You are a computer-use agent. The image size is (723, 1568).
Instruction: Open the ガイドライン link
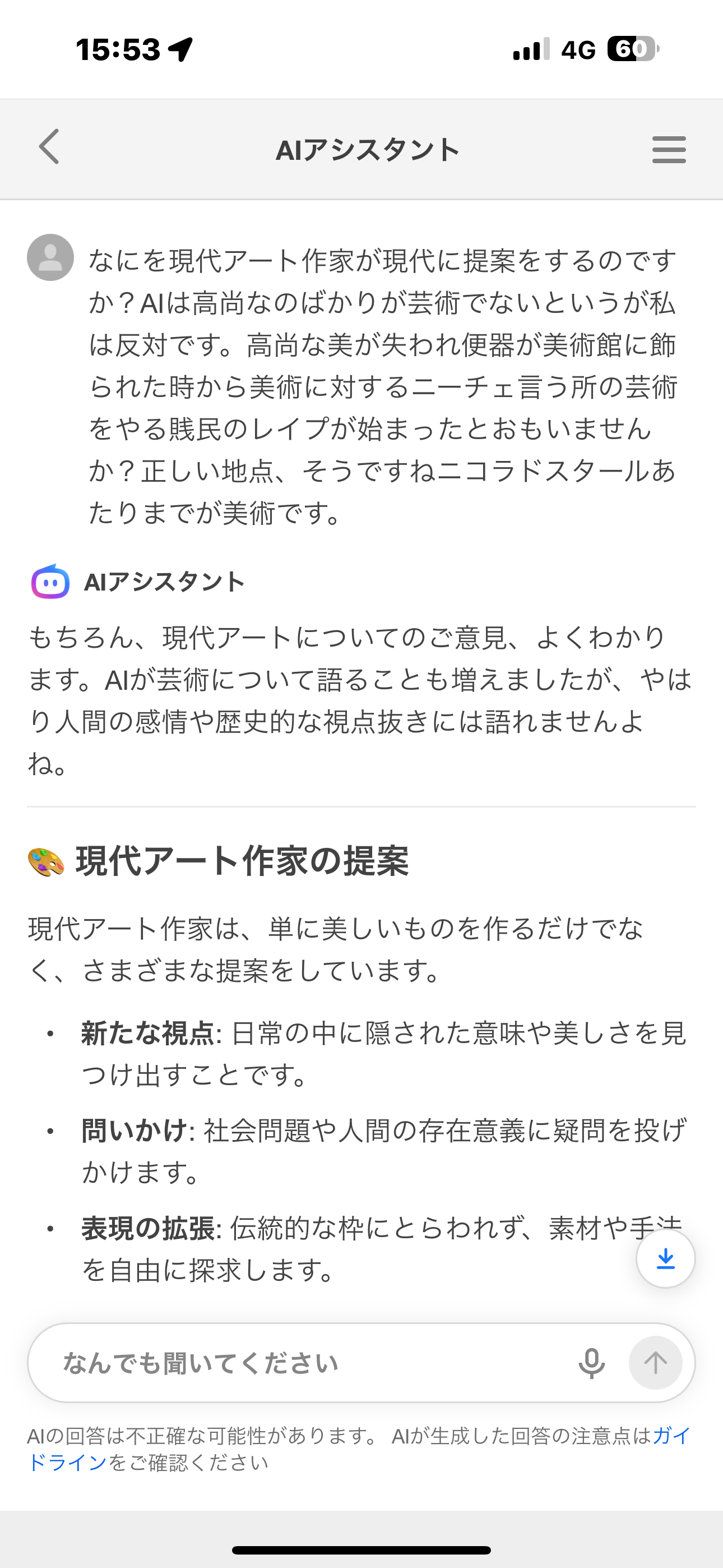point(67,1462)
